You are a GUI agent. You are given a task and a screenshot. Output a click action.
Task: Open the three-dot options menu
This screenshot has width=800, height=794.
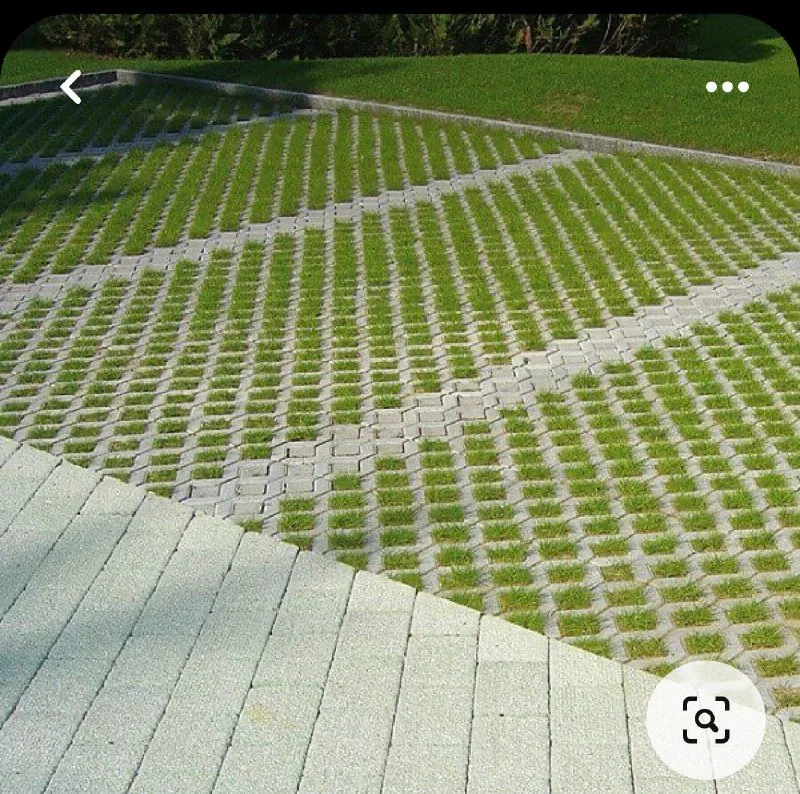[x=727, y=87]
